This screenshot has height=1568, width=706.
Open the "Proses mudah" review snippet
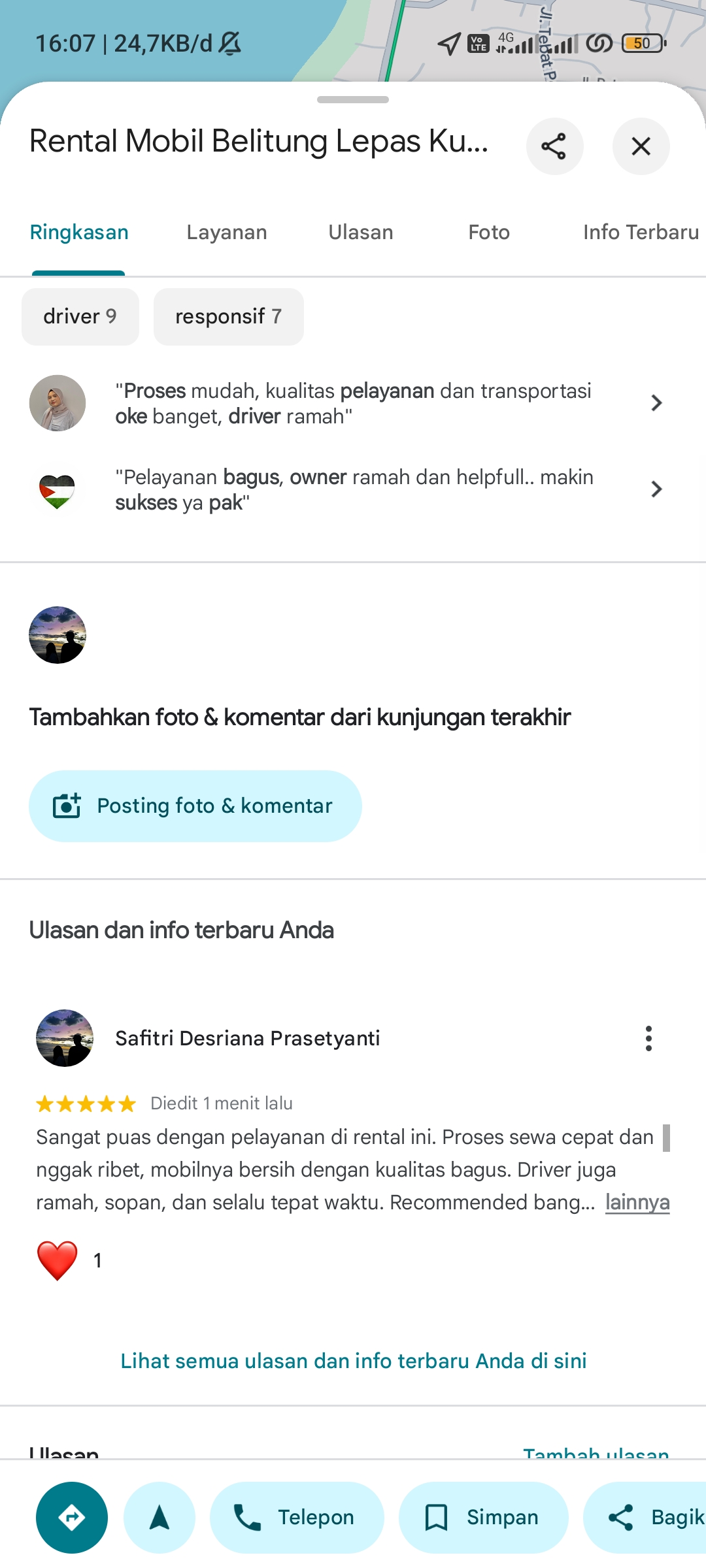[353, 403]
